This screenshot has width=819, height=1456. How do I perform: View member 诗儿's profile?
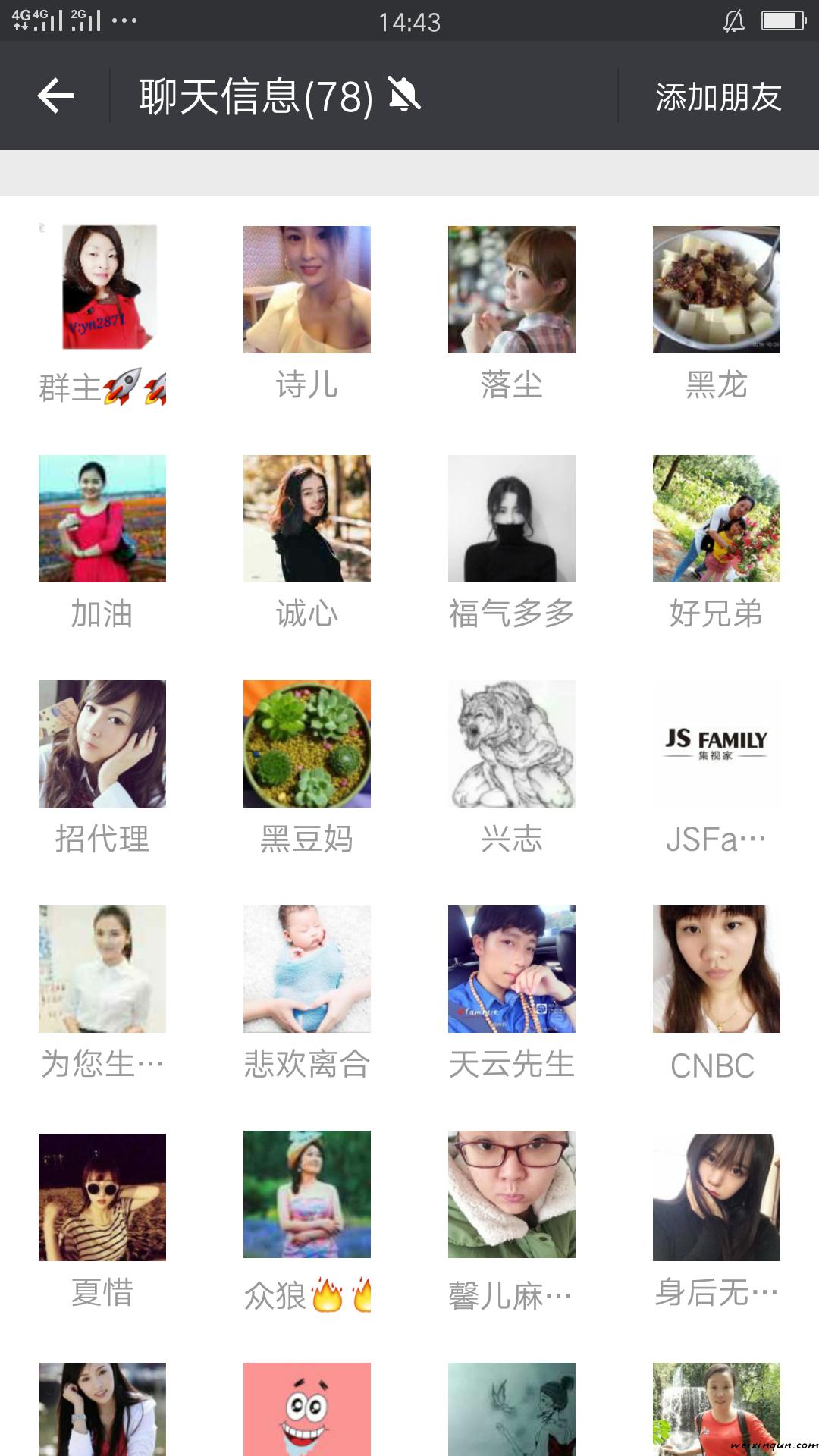(307, 290)
